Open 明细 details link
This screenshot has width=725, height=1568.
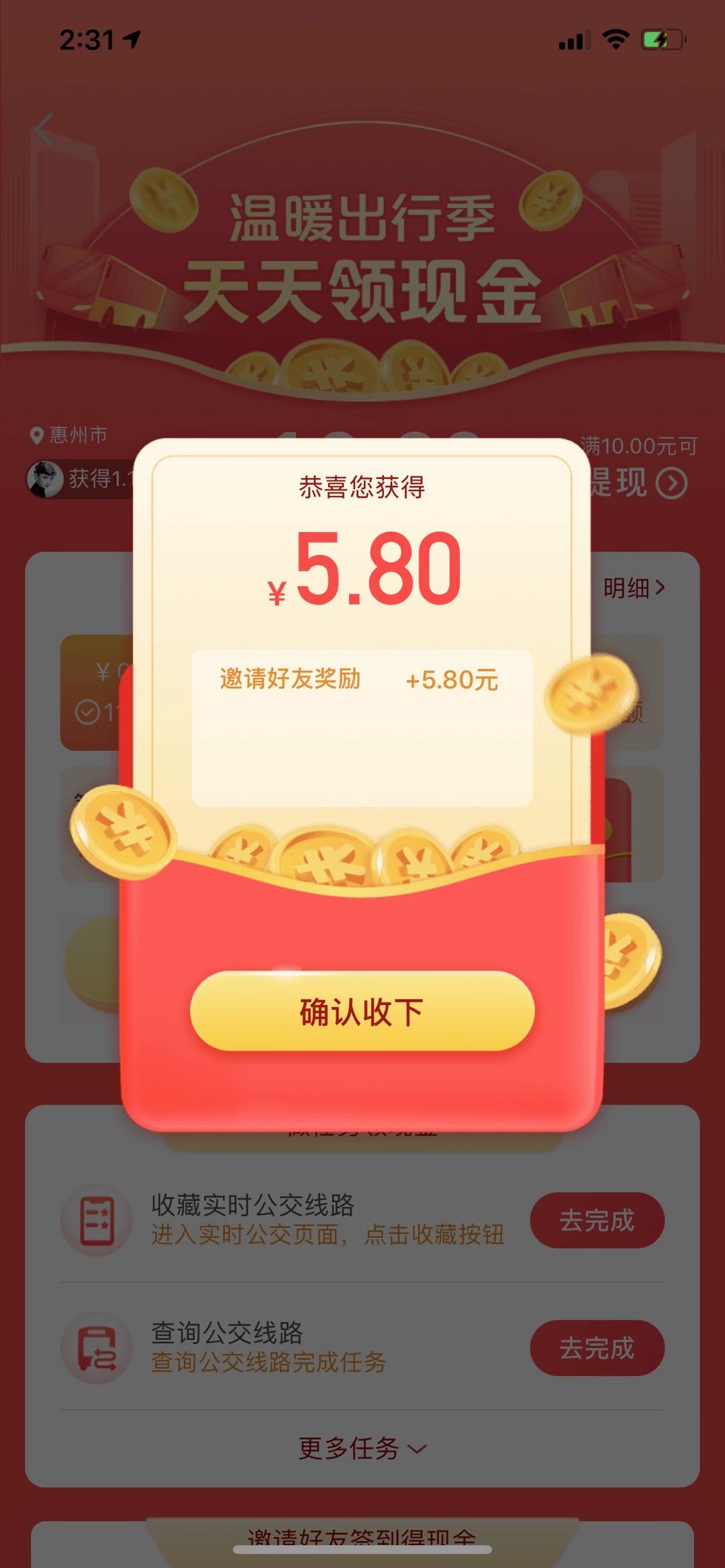pyautogui.click(x=633, y=588)
